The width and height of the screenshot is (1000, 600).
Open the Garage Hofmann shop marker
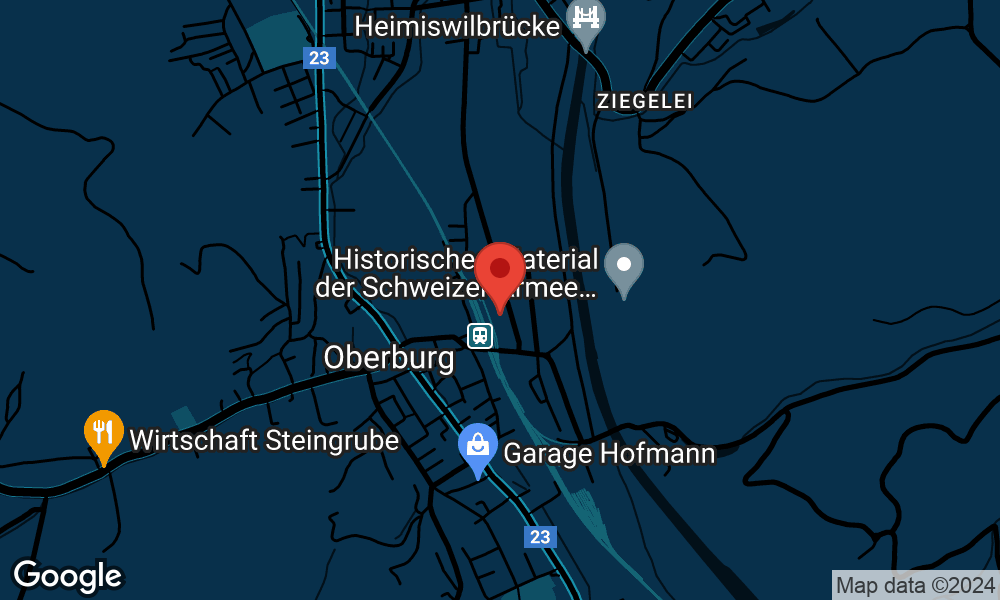[478, 446]
